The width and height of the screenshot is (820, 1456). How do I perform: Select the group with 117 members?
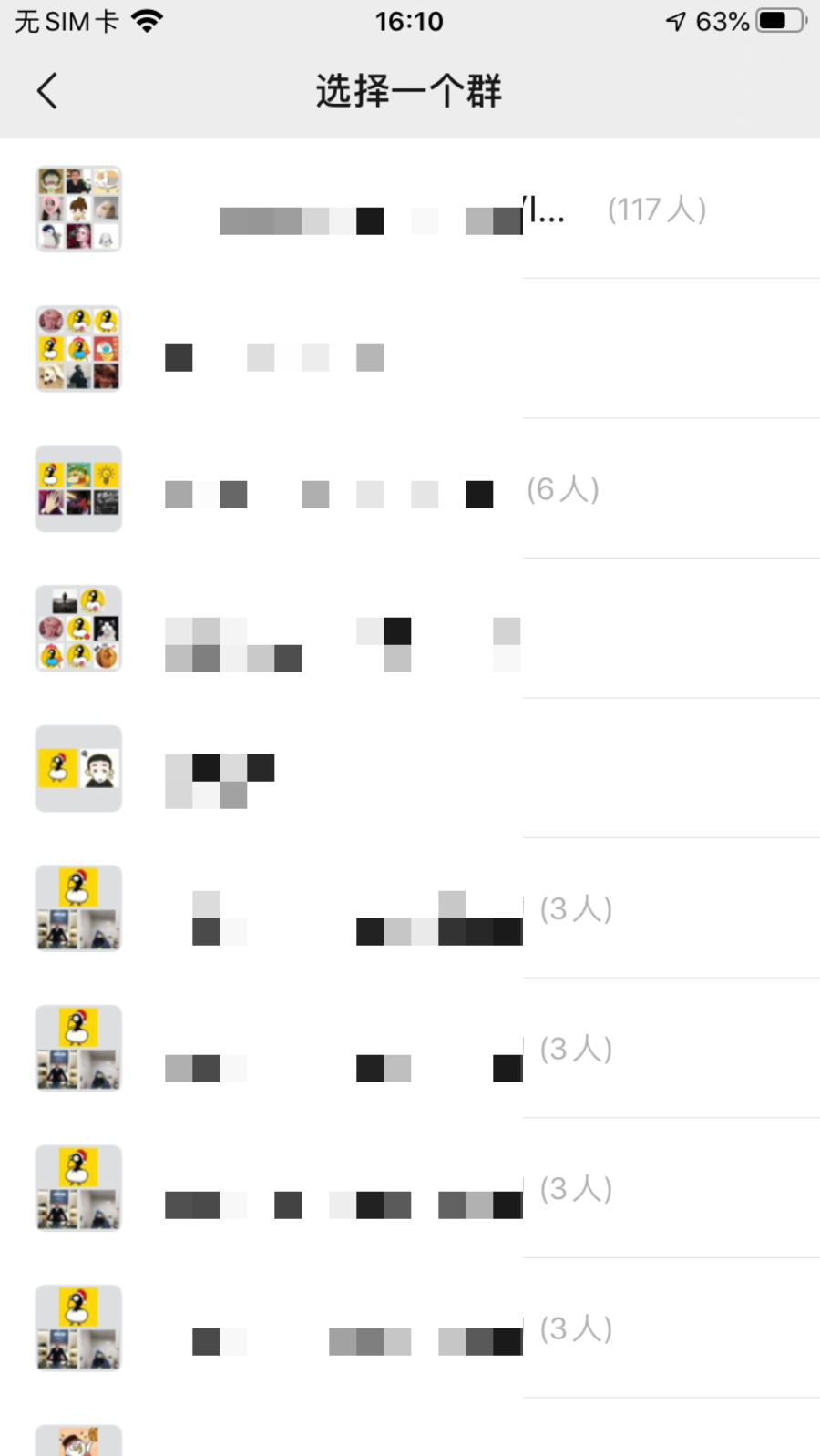410,210
